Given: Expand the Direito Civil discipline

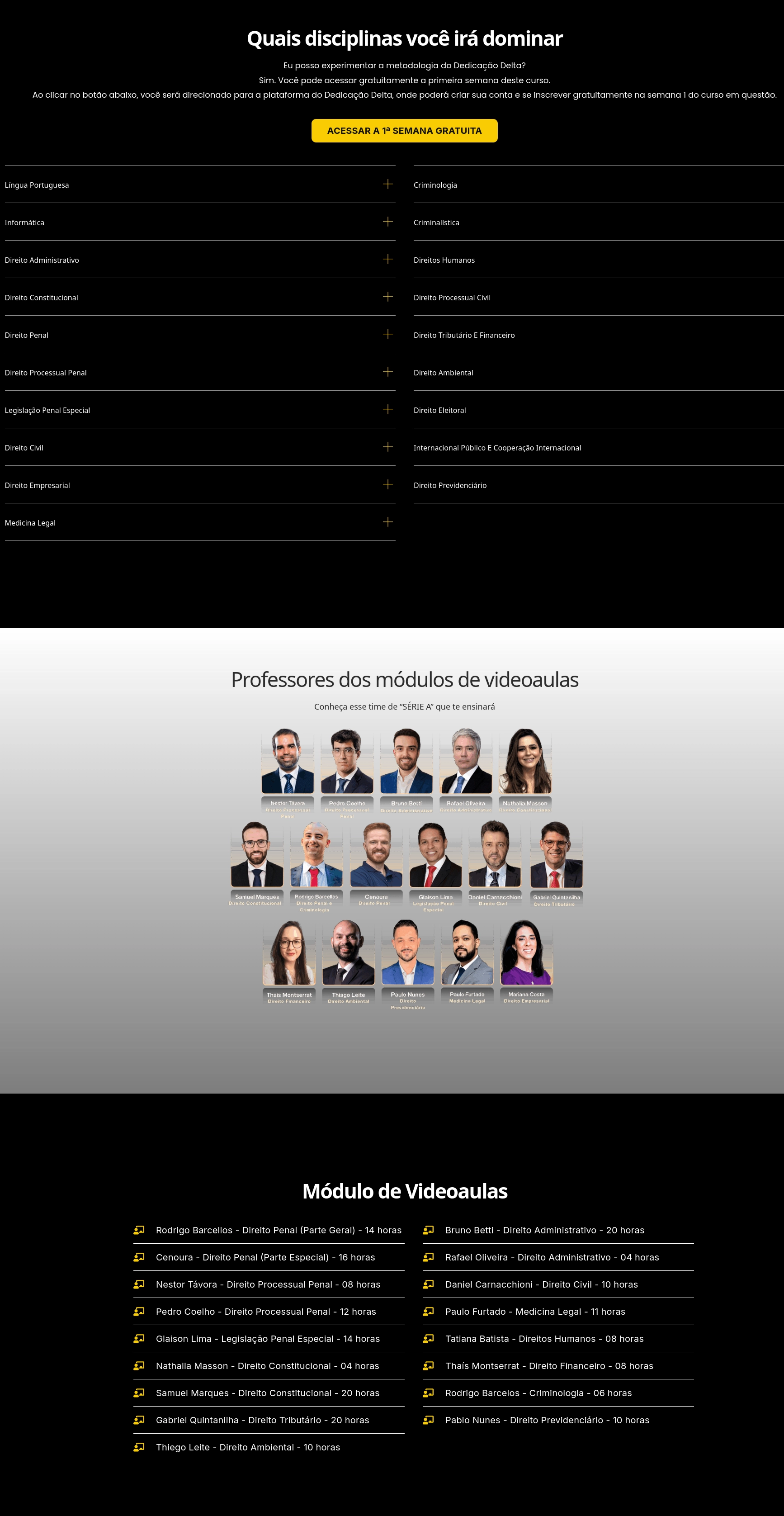Looking at the screenshot, I should [200, 448].
